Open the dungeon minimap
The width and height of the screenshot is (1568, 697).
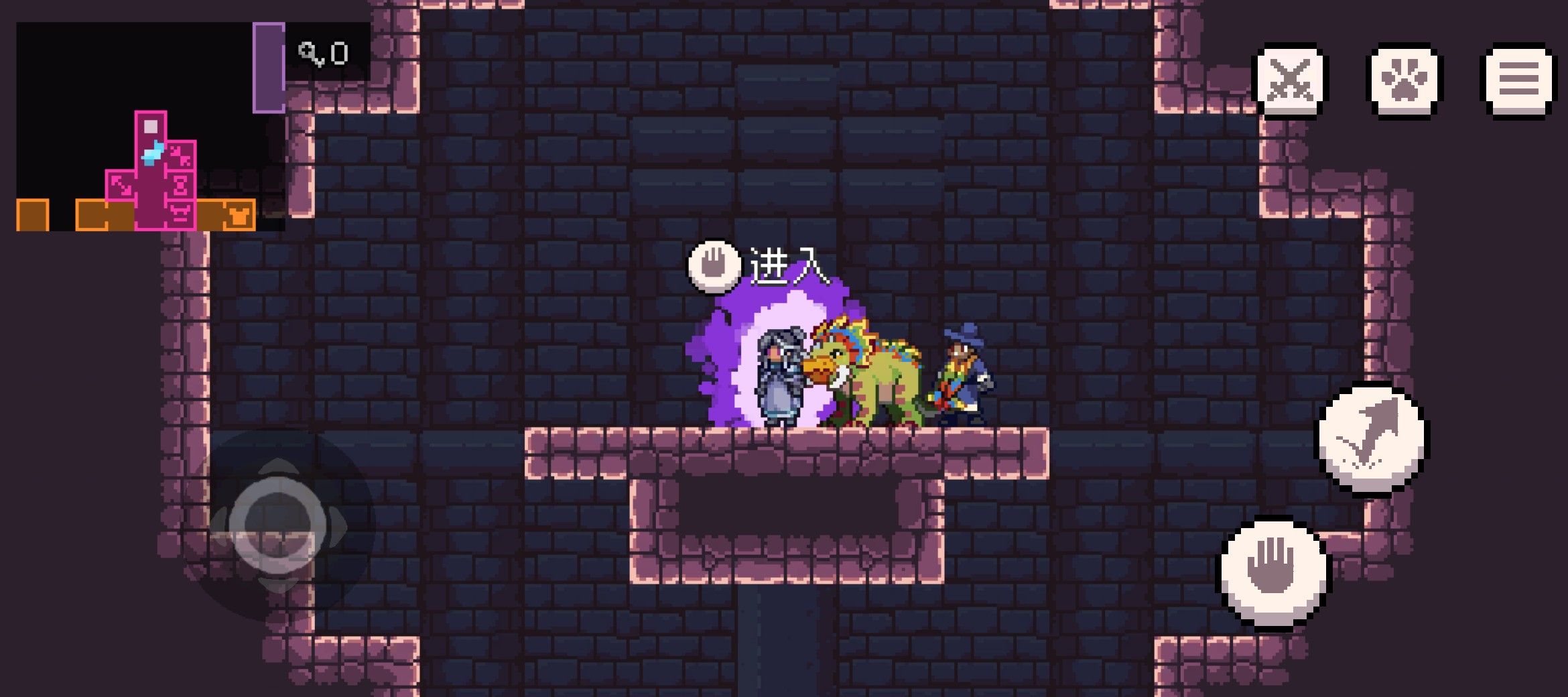(x=150, y=127)
